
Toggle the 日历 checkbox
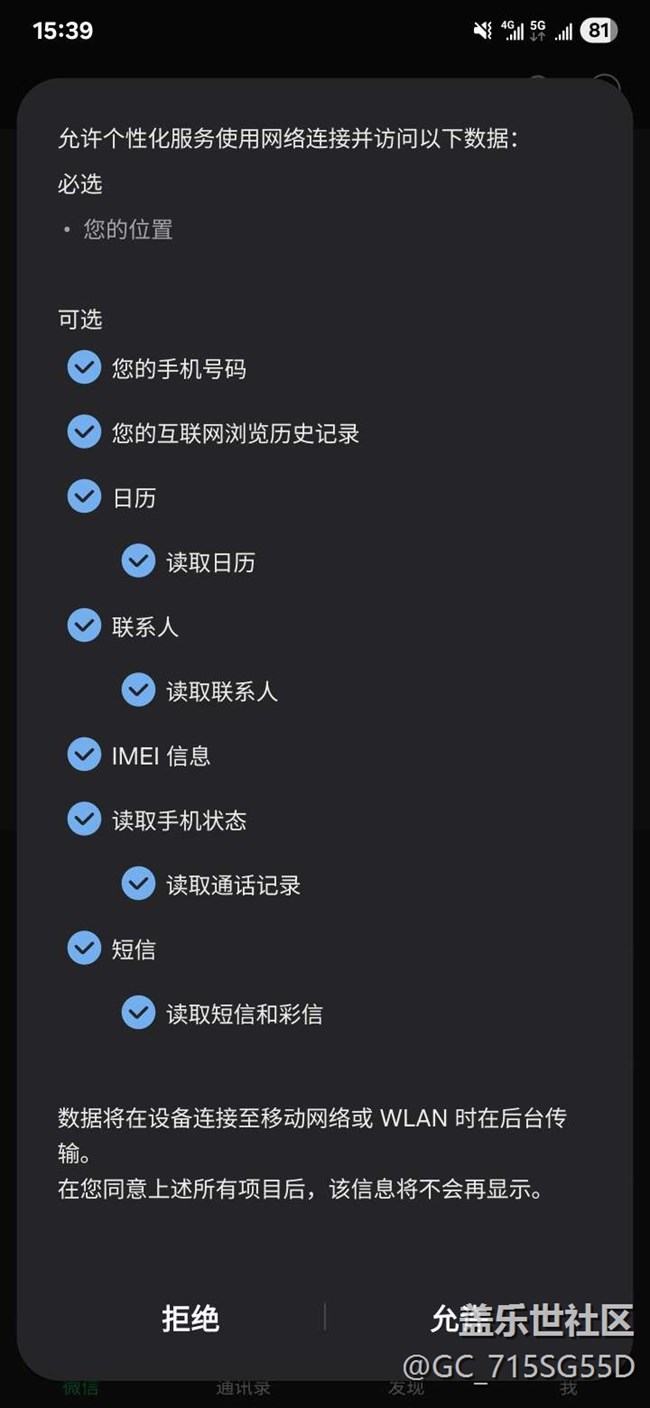point(84,497)
